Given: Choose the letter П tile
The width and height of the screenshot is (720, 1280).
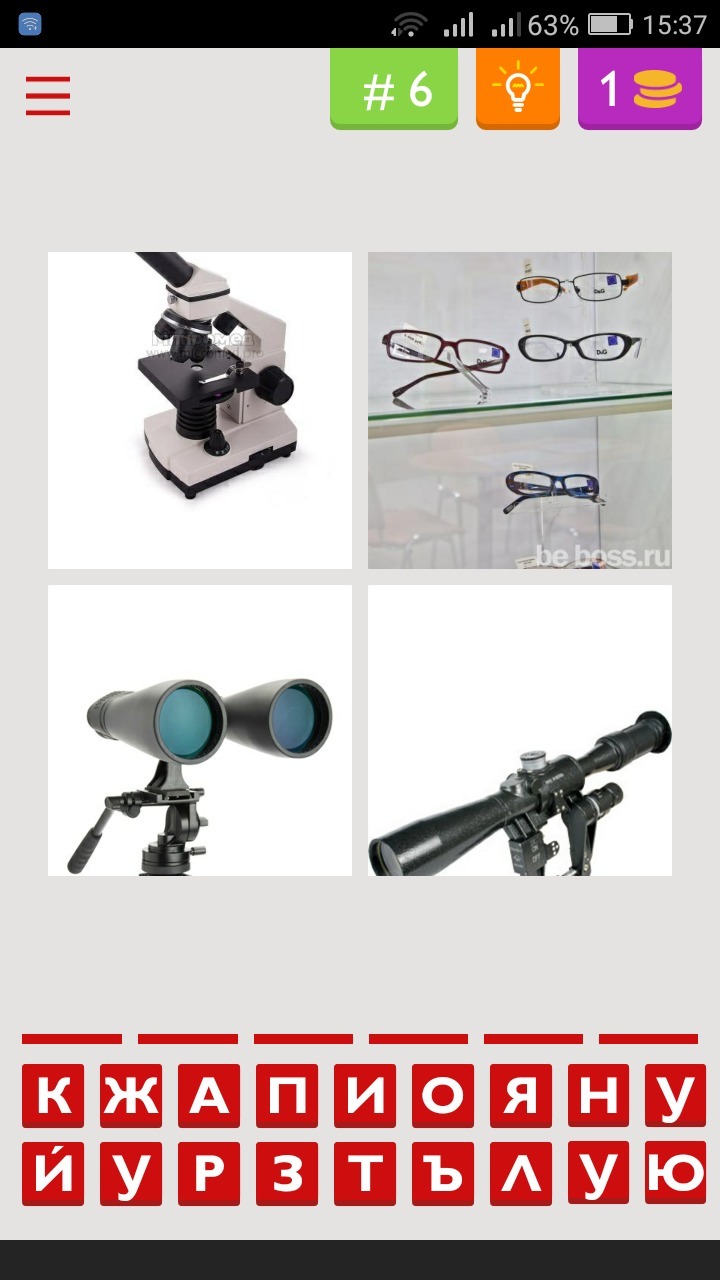Looking at the screenshot, I should click(287, 1096).
